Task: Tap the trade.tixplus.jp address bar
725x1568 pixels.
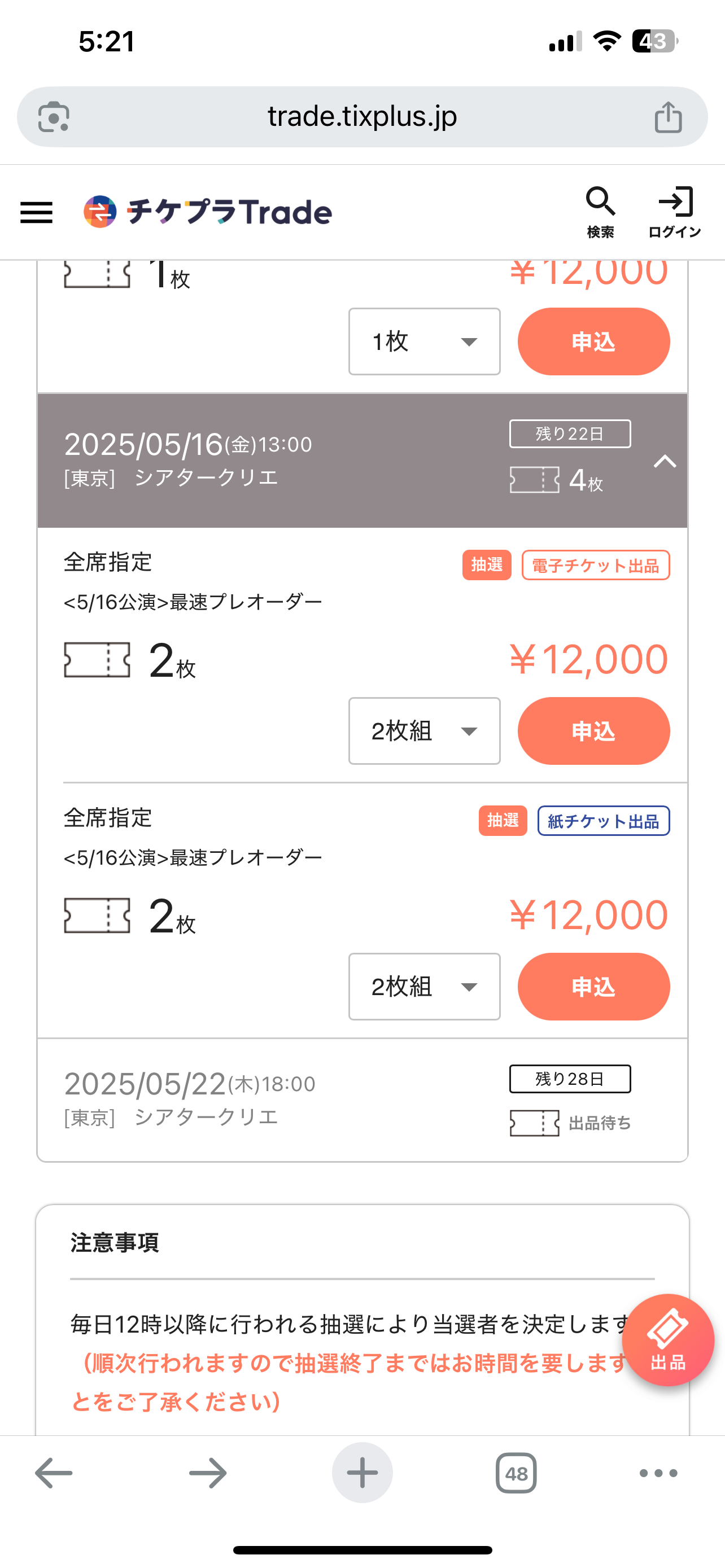Action: (362, 116)
